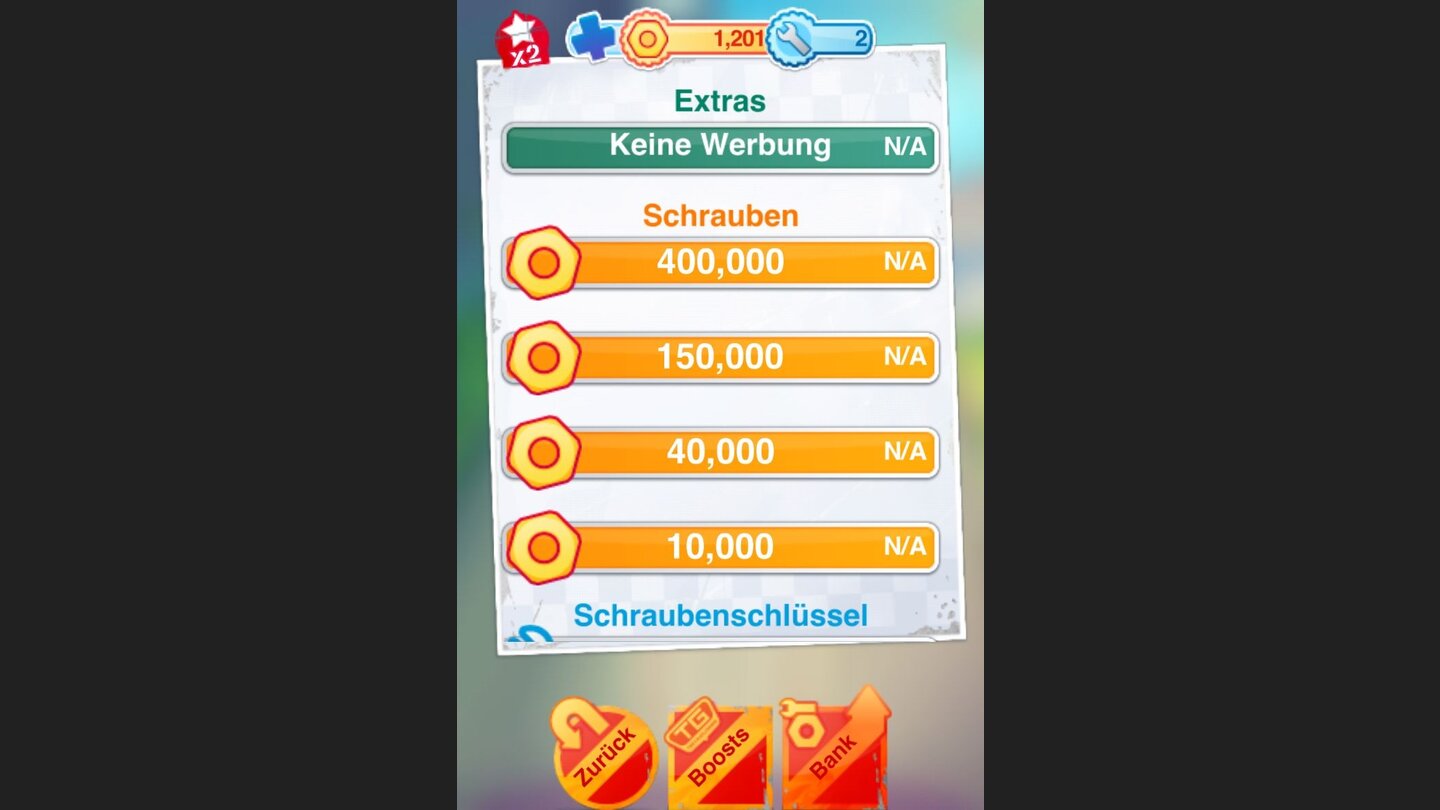Select the 10,000 Schrauben pack
Screen dimensions: 1440x810
click(720, 548)
